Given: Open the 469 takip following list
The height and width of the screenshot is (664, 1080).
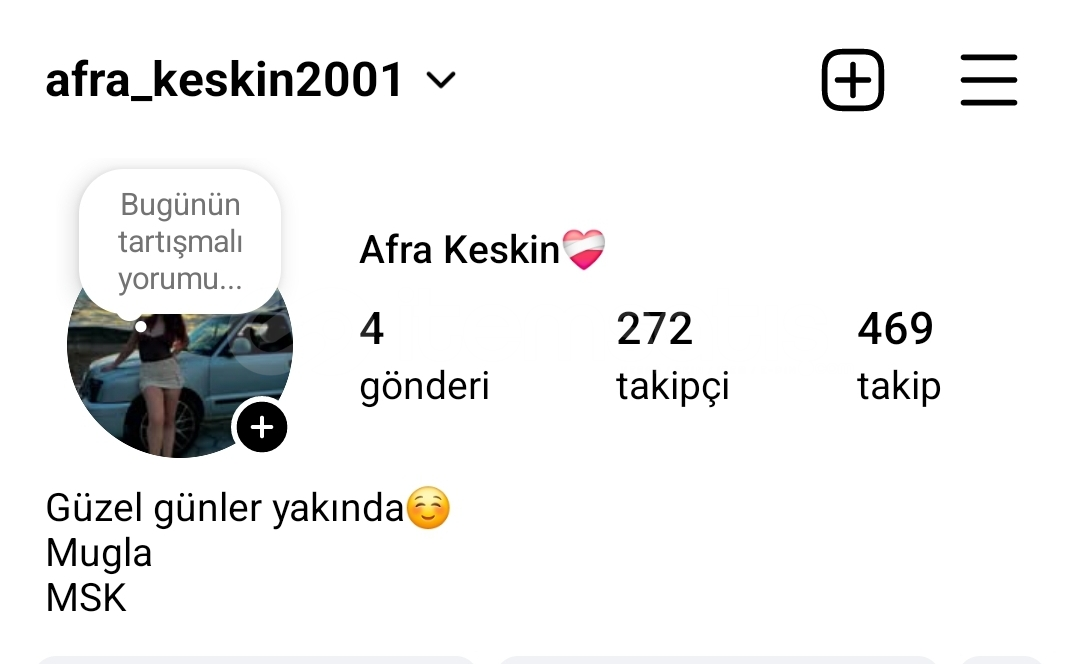Looking at the screenshot, I should (898, 356).
